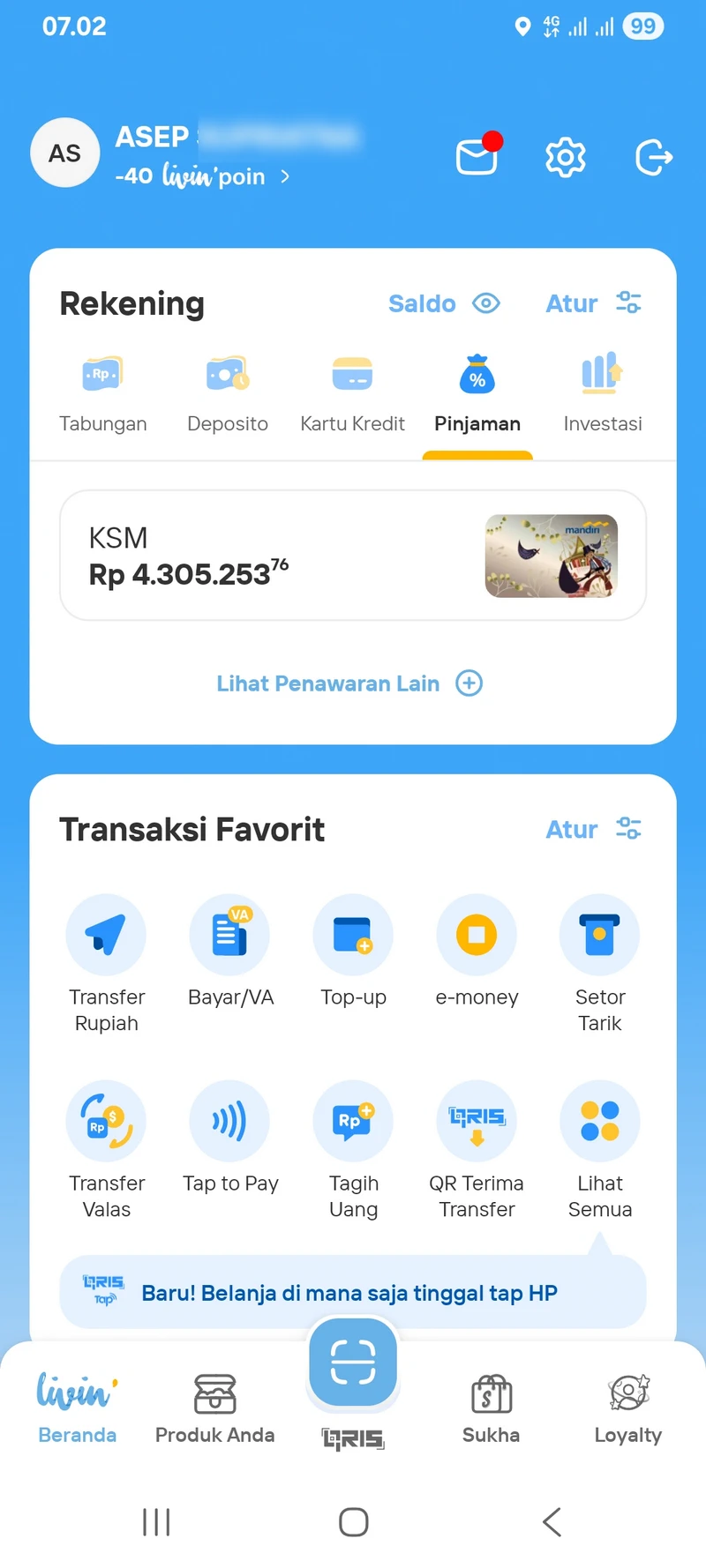Tap the logout icon
The image size is (706, 1568).
653,158
